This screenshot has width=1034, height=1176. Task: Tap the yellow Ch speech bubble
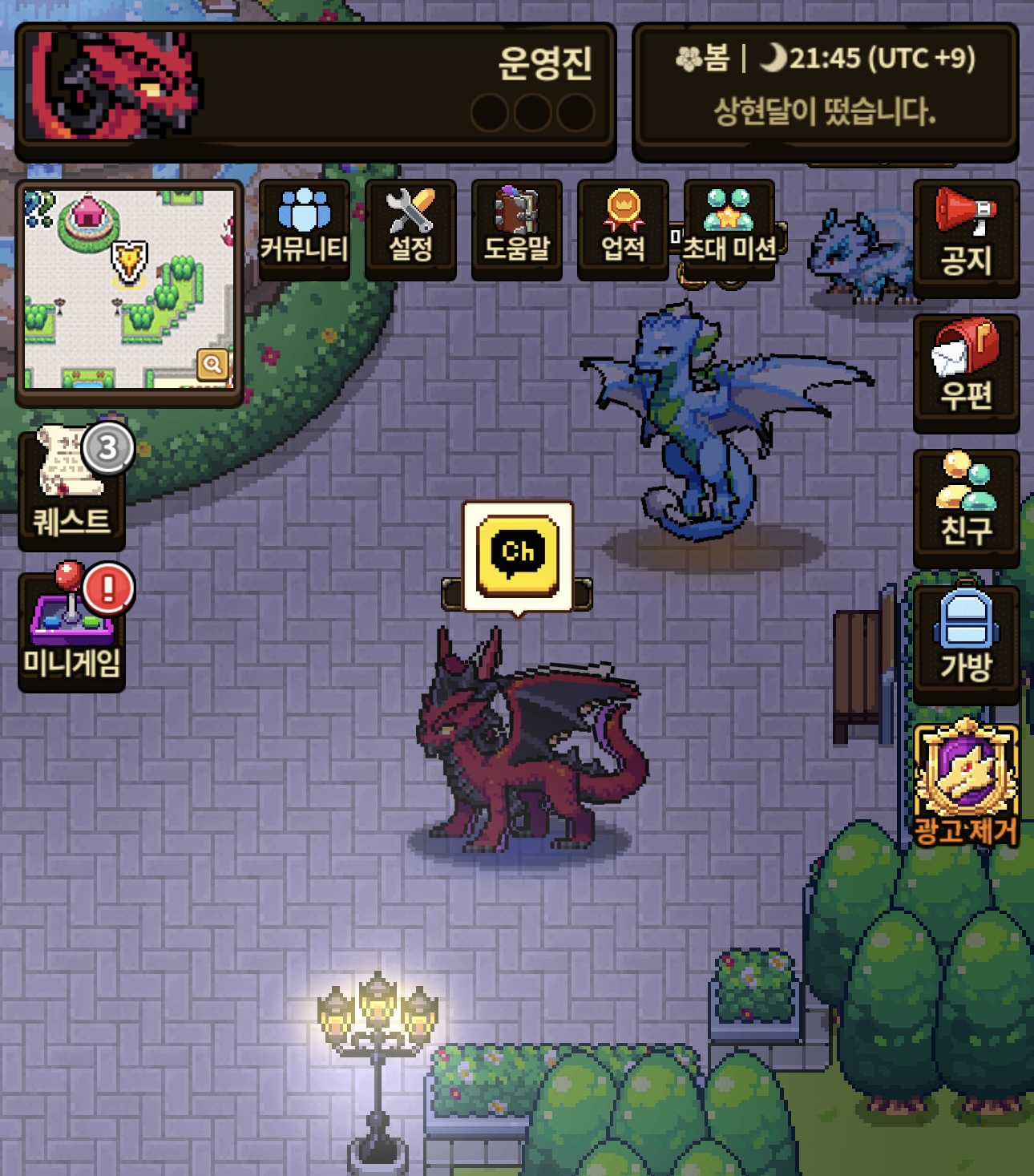tap(518, 556)
